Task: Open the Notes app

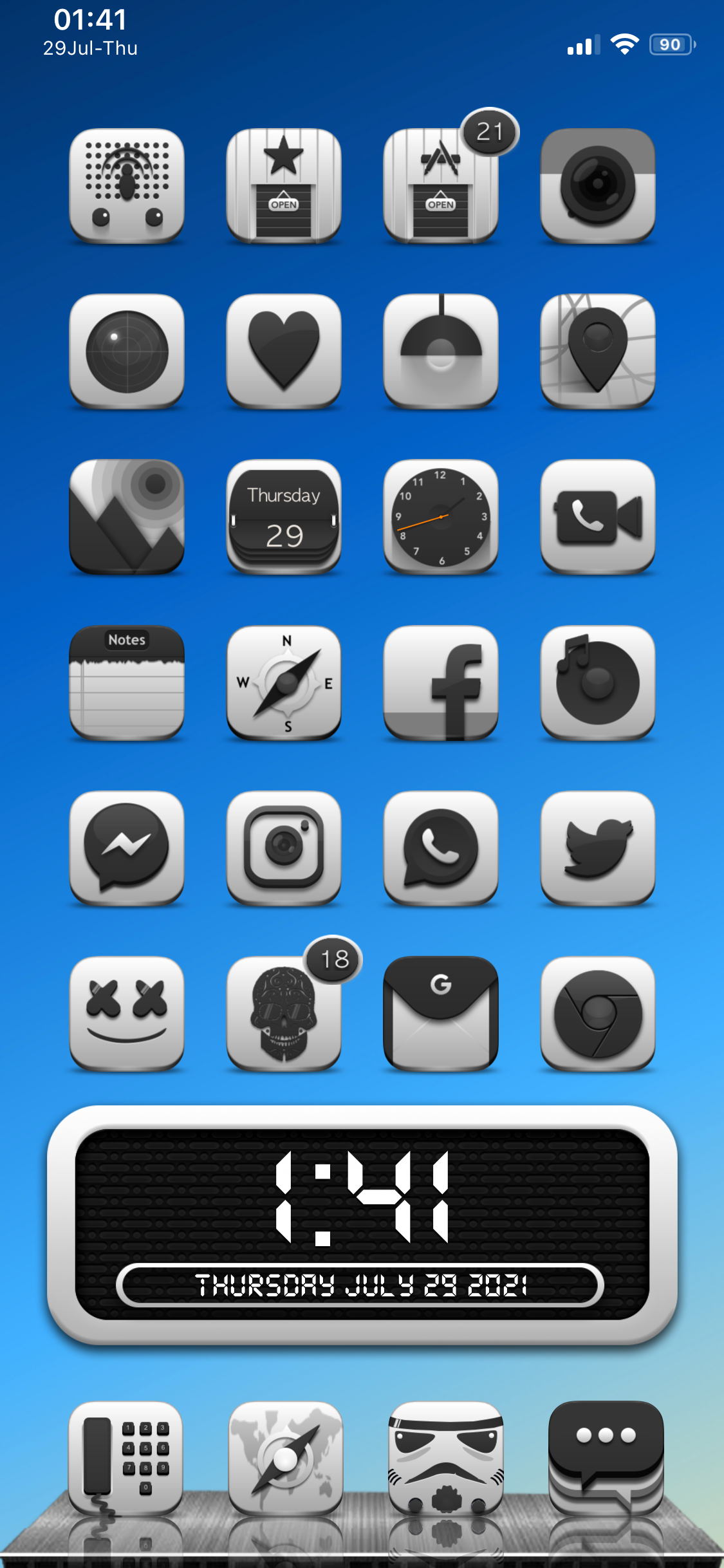Action: 127,682
